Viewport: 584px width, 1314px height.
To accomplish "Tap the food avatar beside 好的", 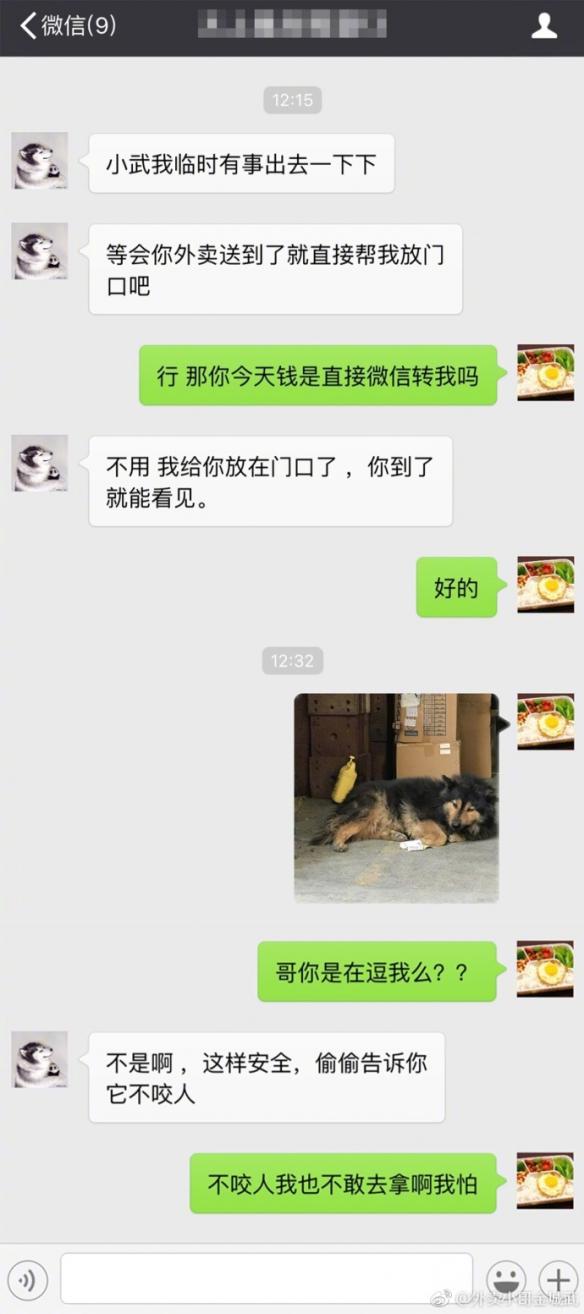I will 545,585.
